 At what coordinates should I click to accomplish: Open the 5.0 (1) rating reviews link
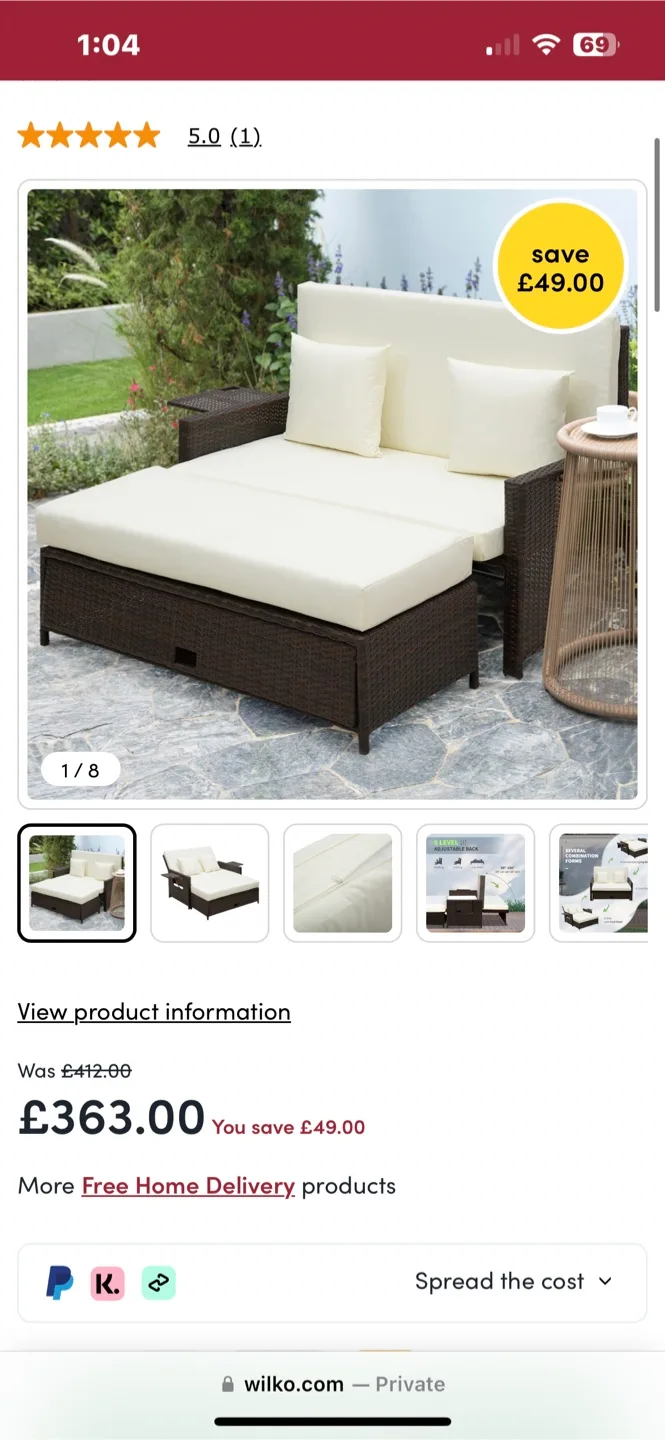pyautogui.click(x=224, y=136)
